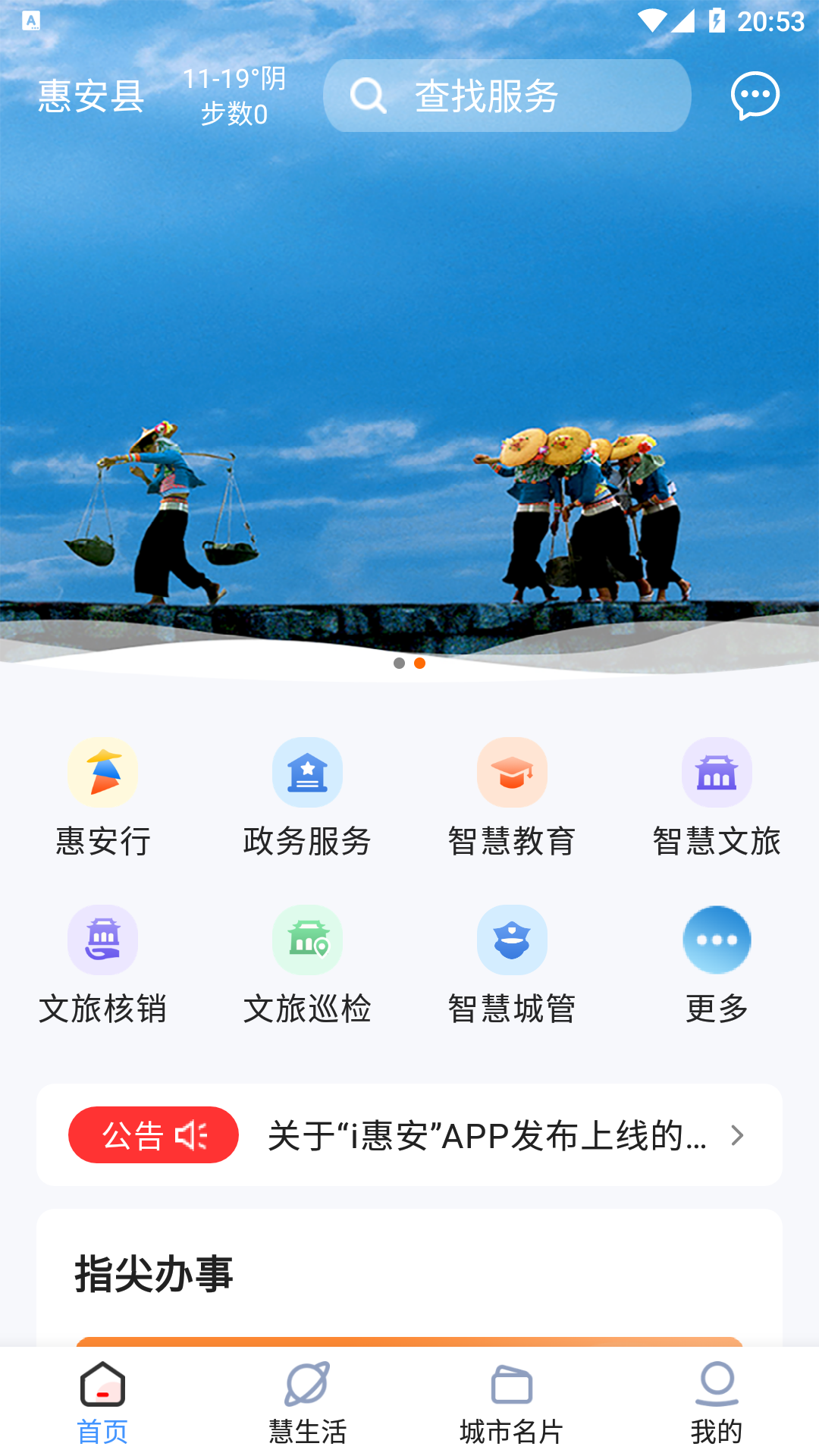Show 更多 services
This screenshot has width=819, height=1456.
pyautogui.click(x=717, y=965)
